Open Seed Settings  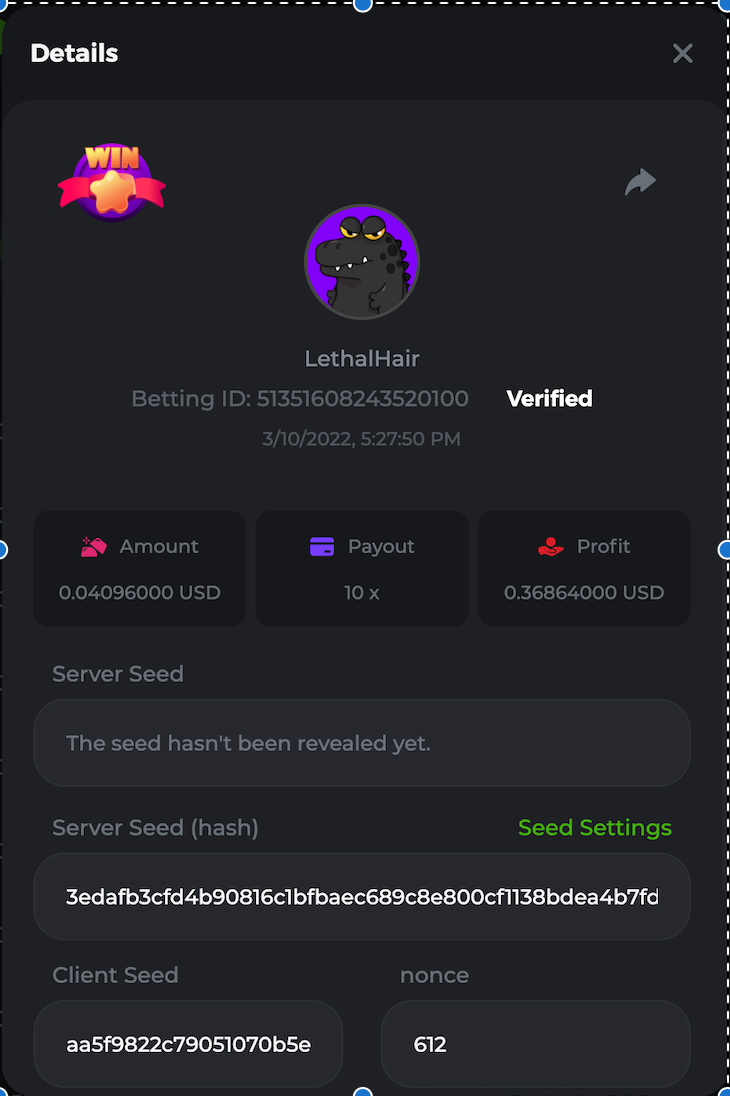tap(594, 828)
